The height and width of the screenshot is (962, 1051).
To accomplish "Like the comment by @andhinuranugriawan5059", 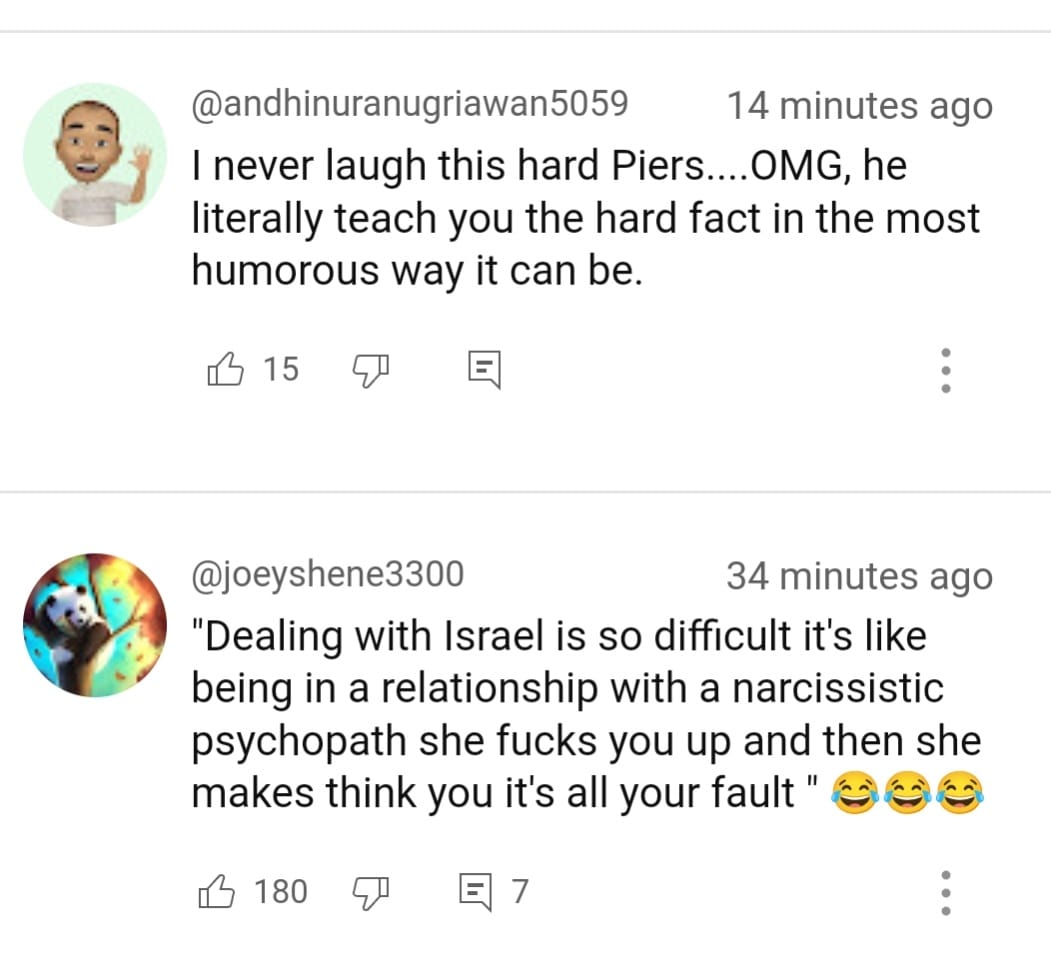I will pos(225,371).
